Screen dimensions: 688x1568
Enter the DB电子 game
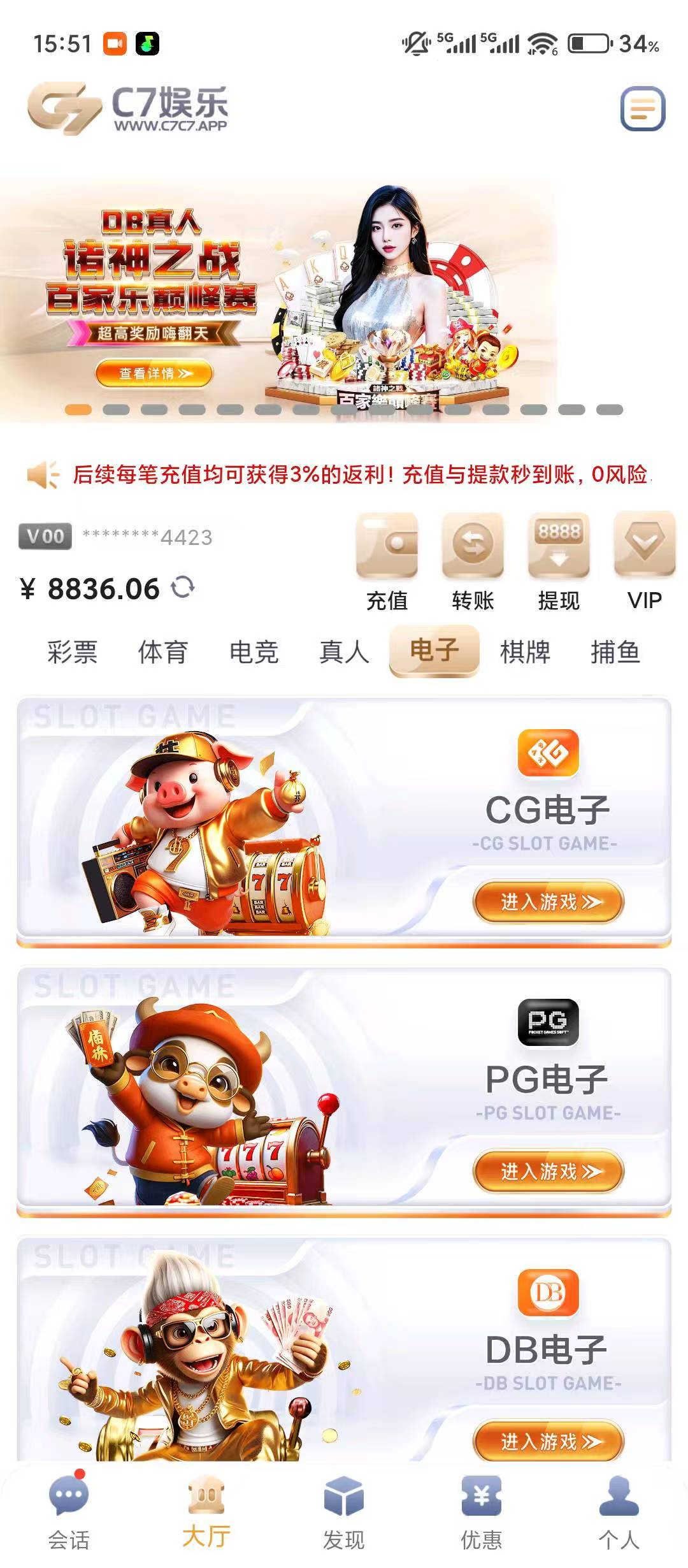point(548,1441)
